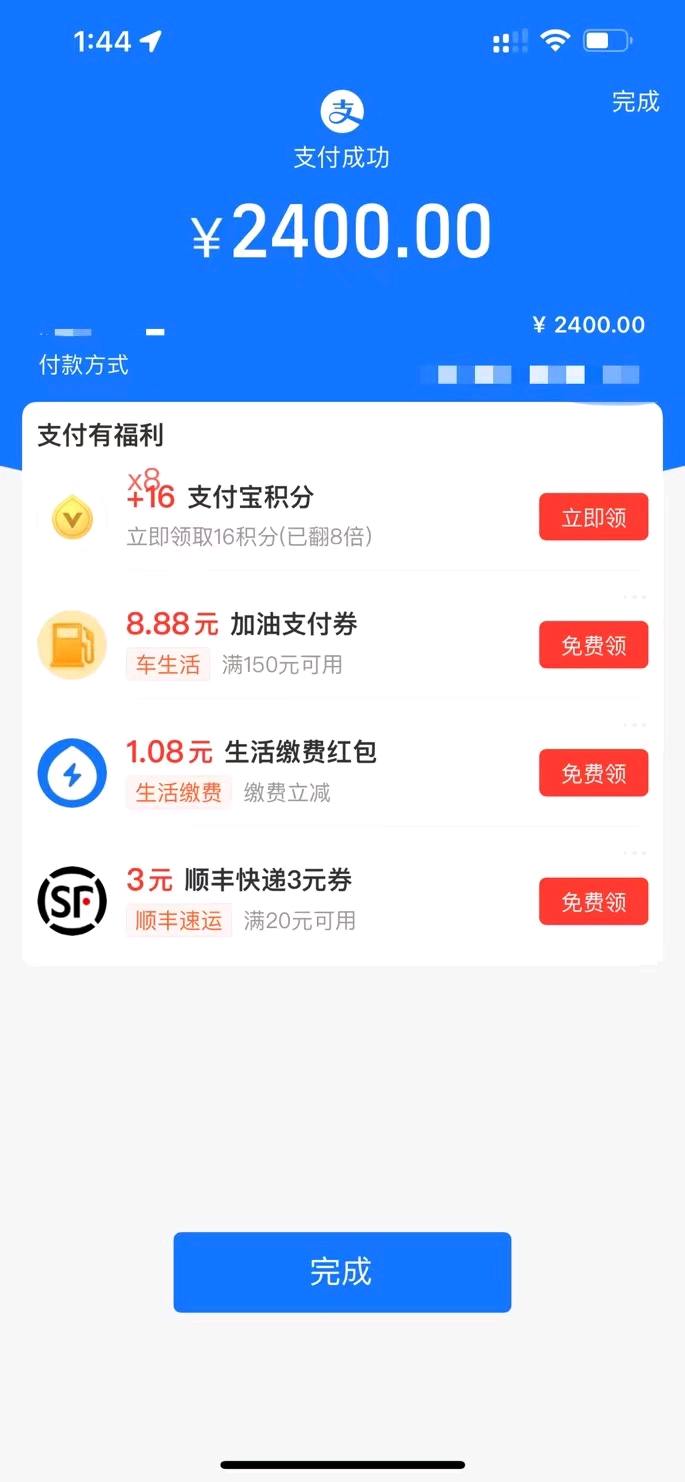Claim the 1.08元 生活缴费红包
Screen dimensions: 685x1482
point(593,773)
